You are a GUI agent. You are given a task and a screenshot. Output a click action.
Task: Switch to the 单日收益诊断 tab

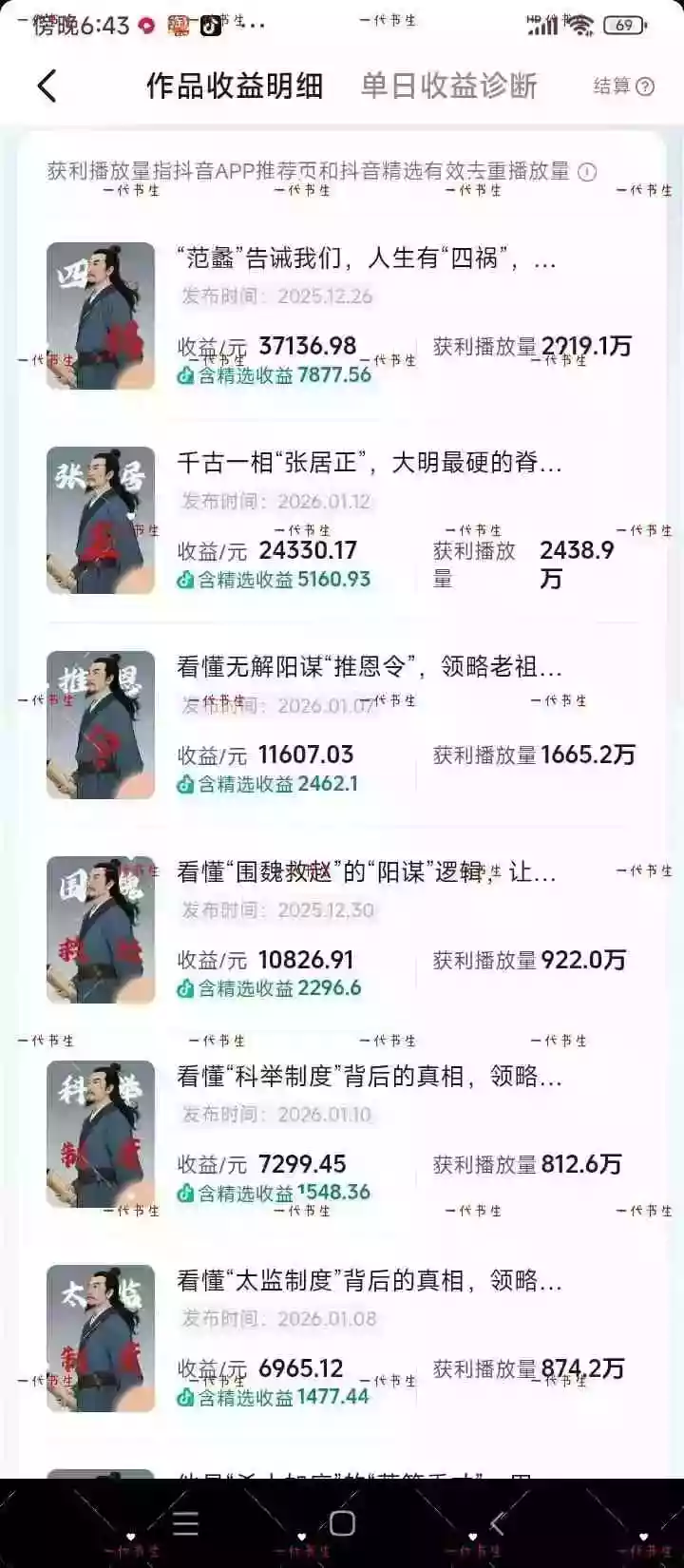click(x=448, y=85)
